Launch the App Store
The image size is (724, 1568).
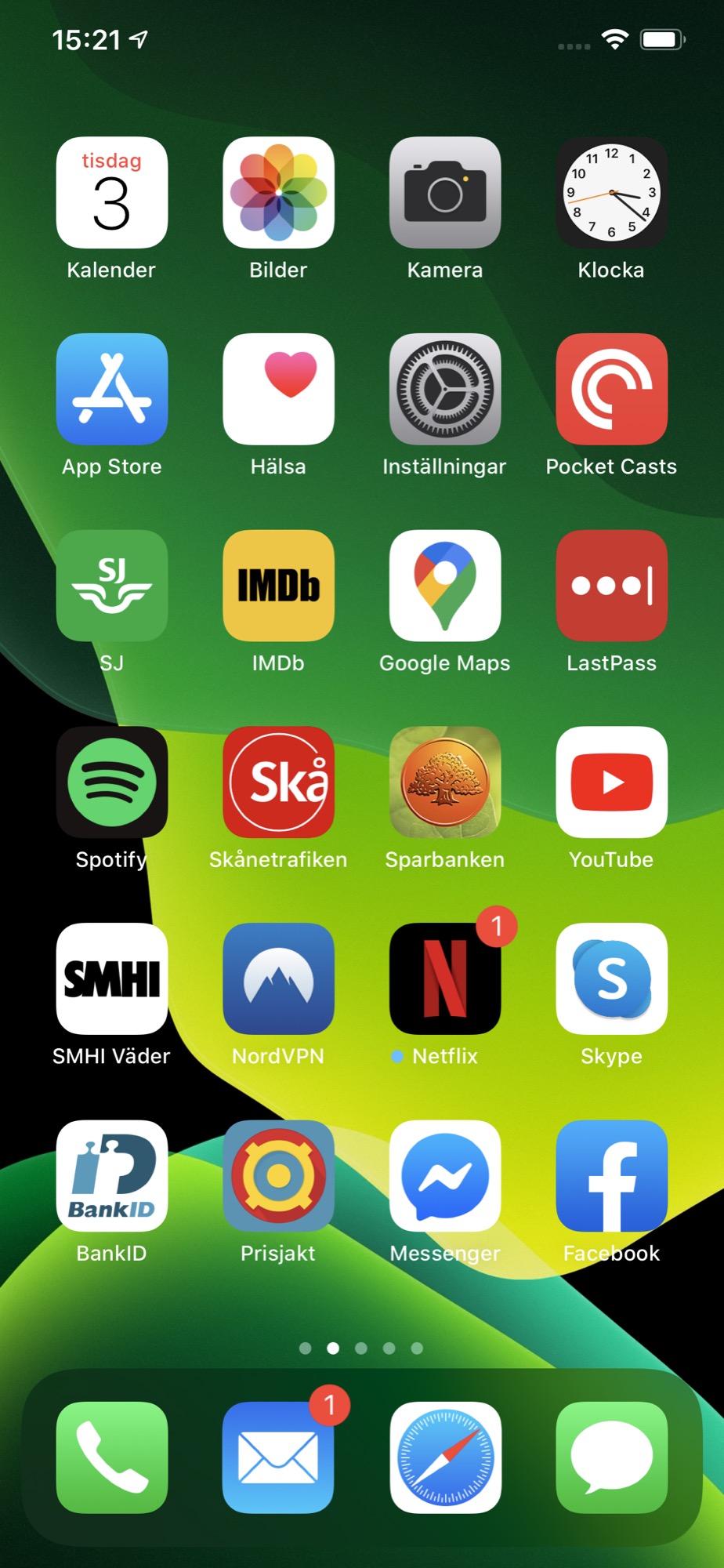(111, 389)
